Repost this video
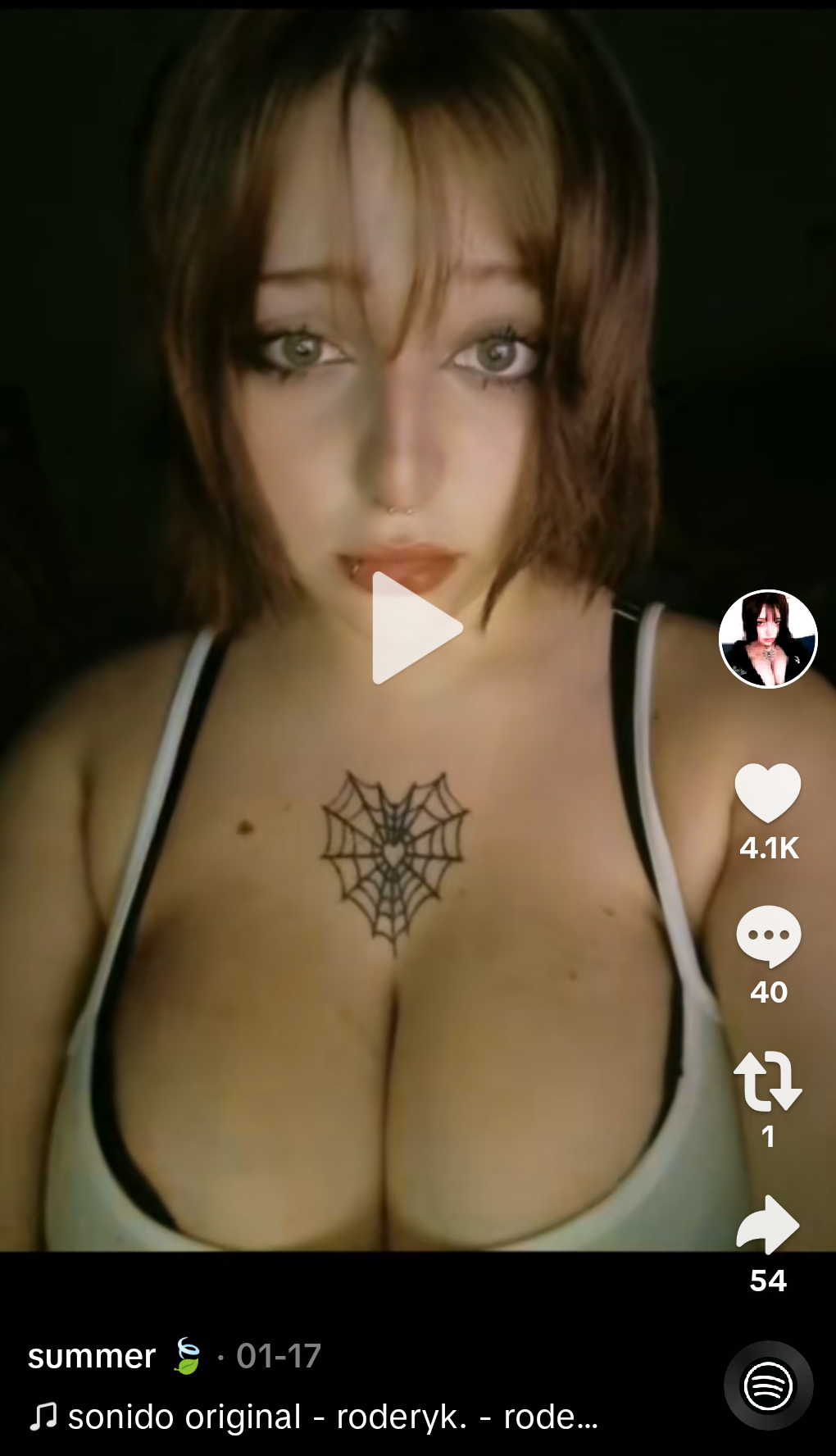 [768, 1081]
